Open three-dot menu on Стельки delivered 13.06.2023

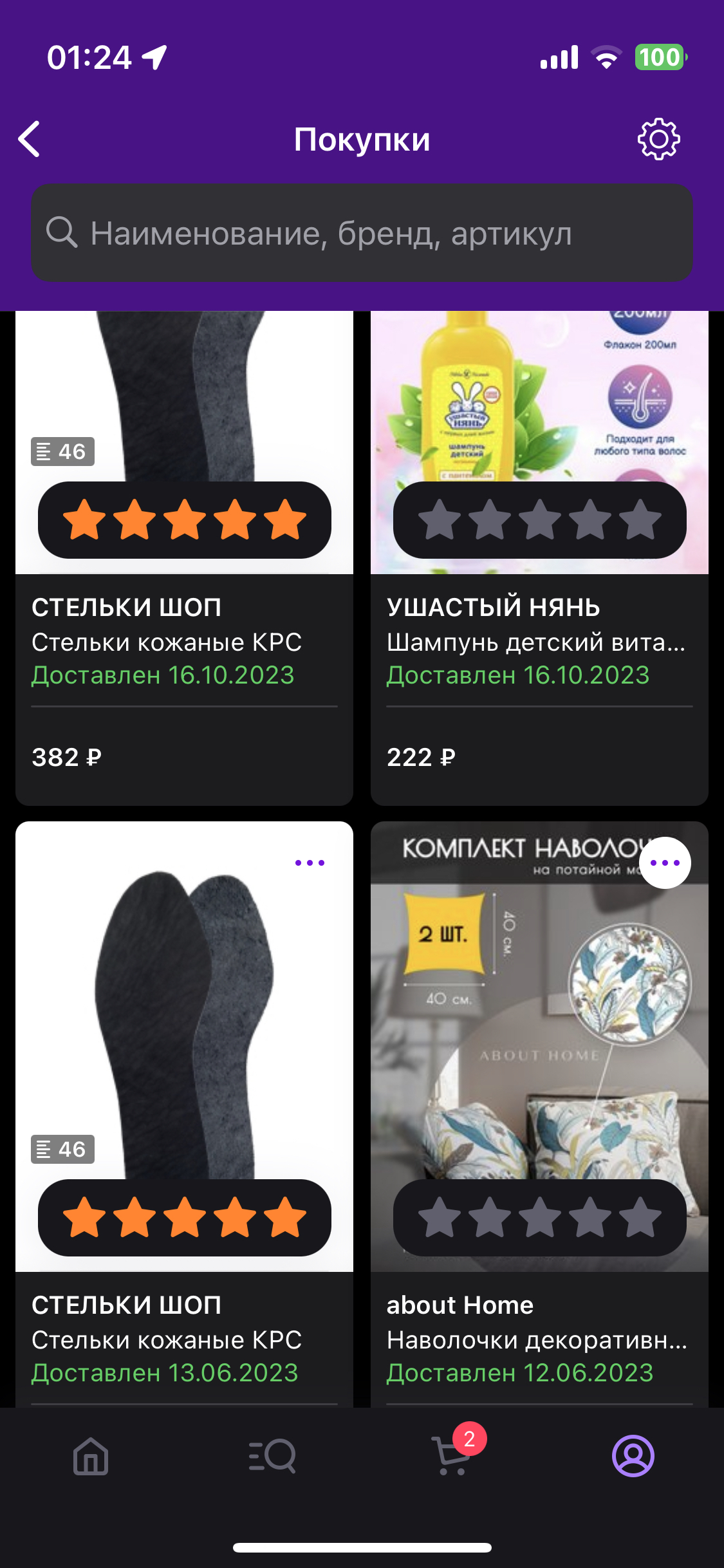point(310,863)
